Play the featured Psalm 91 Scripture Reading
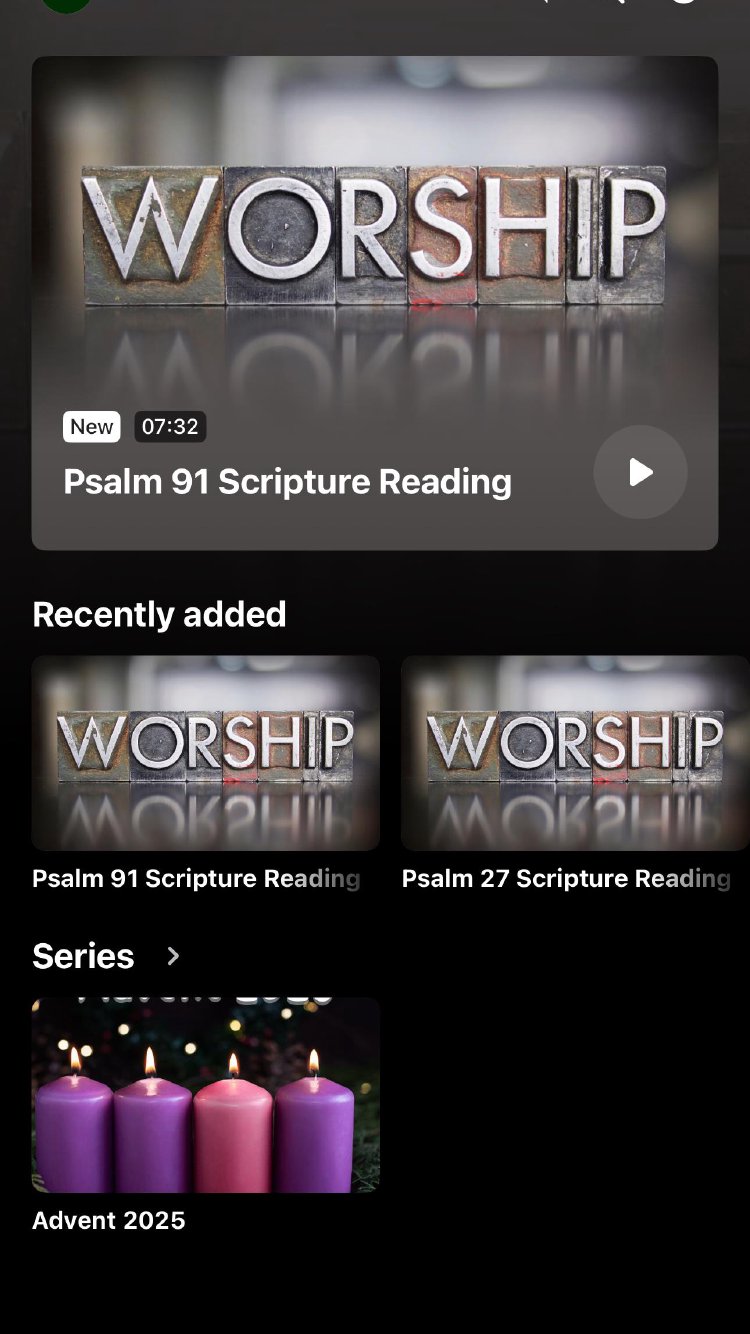Screen dimensions: 750x1334 pos(640,472)
